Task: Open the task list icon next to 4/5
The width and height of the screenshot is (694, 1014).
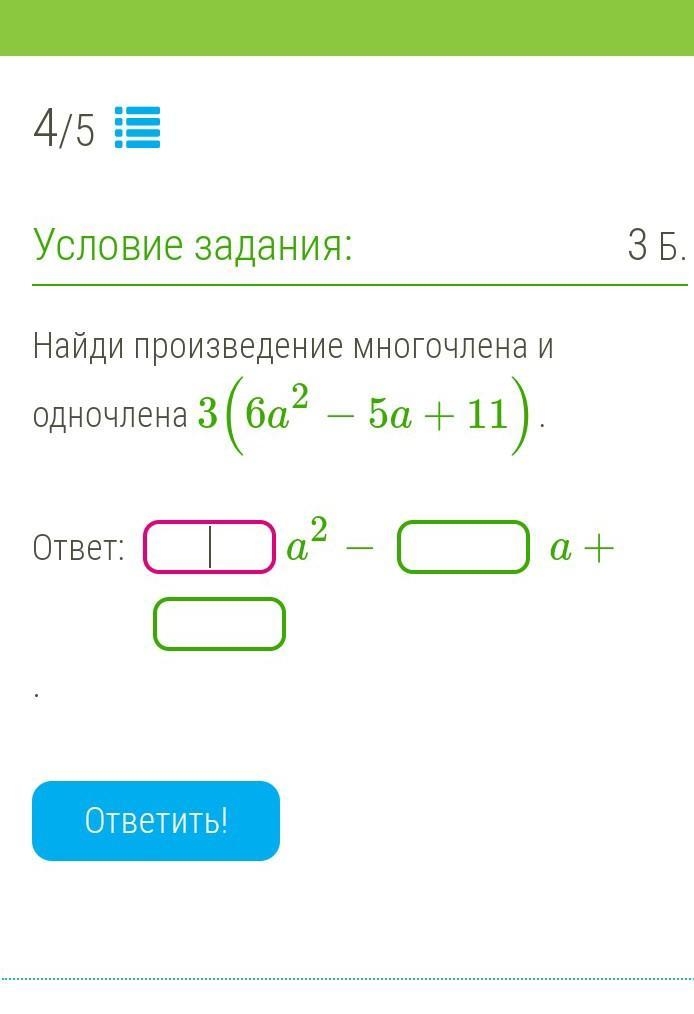Action: click(138, 128)
